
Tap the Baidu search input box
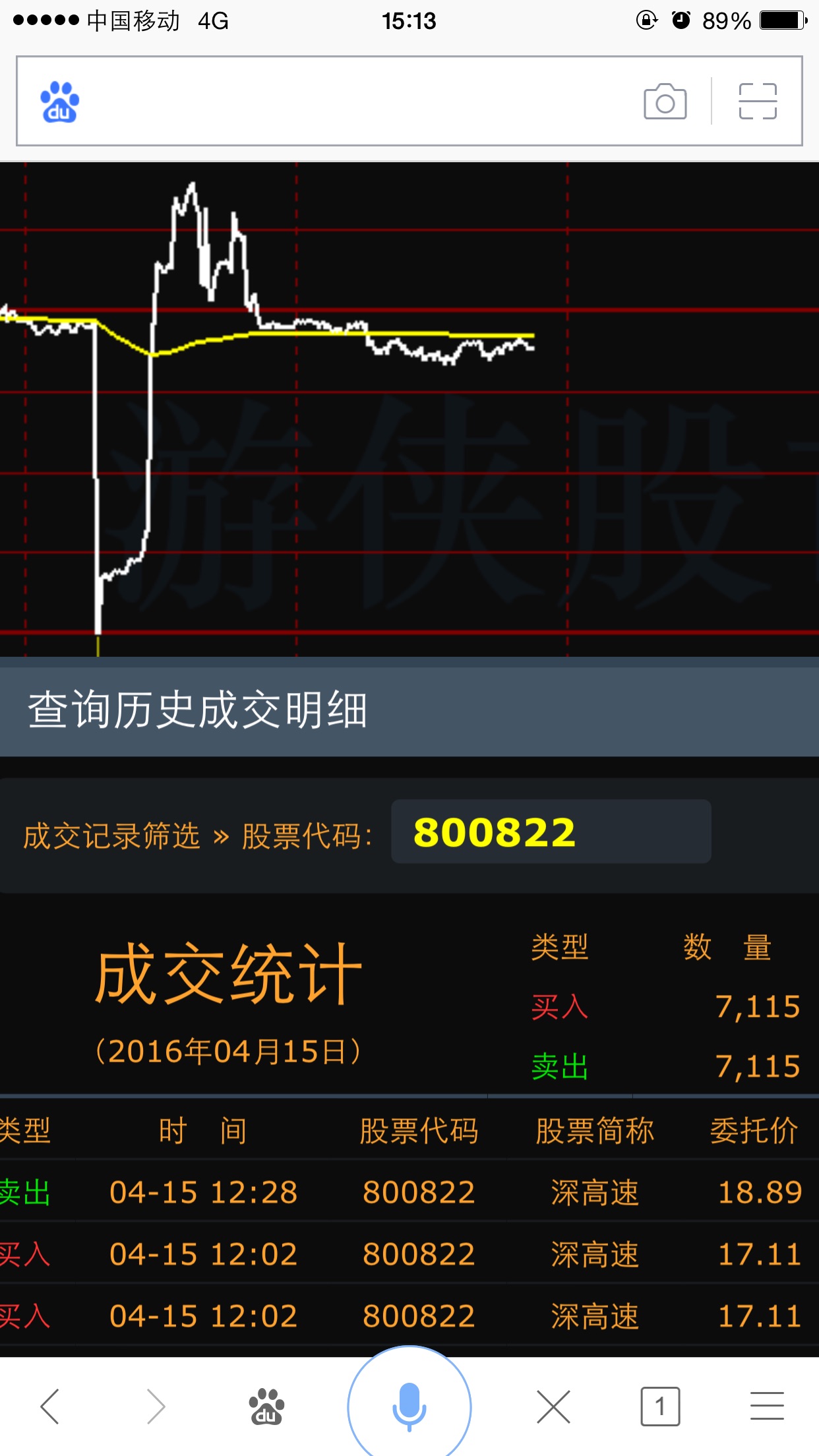pos(356,102)
